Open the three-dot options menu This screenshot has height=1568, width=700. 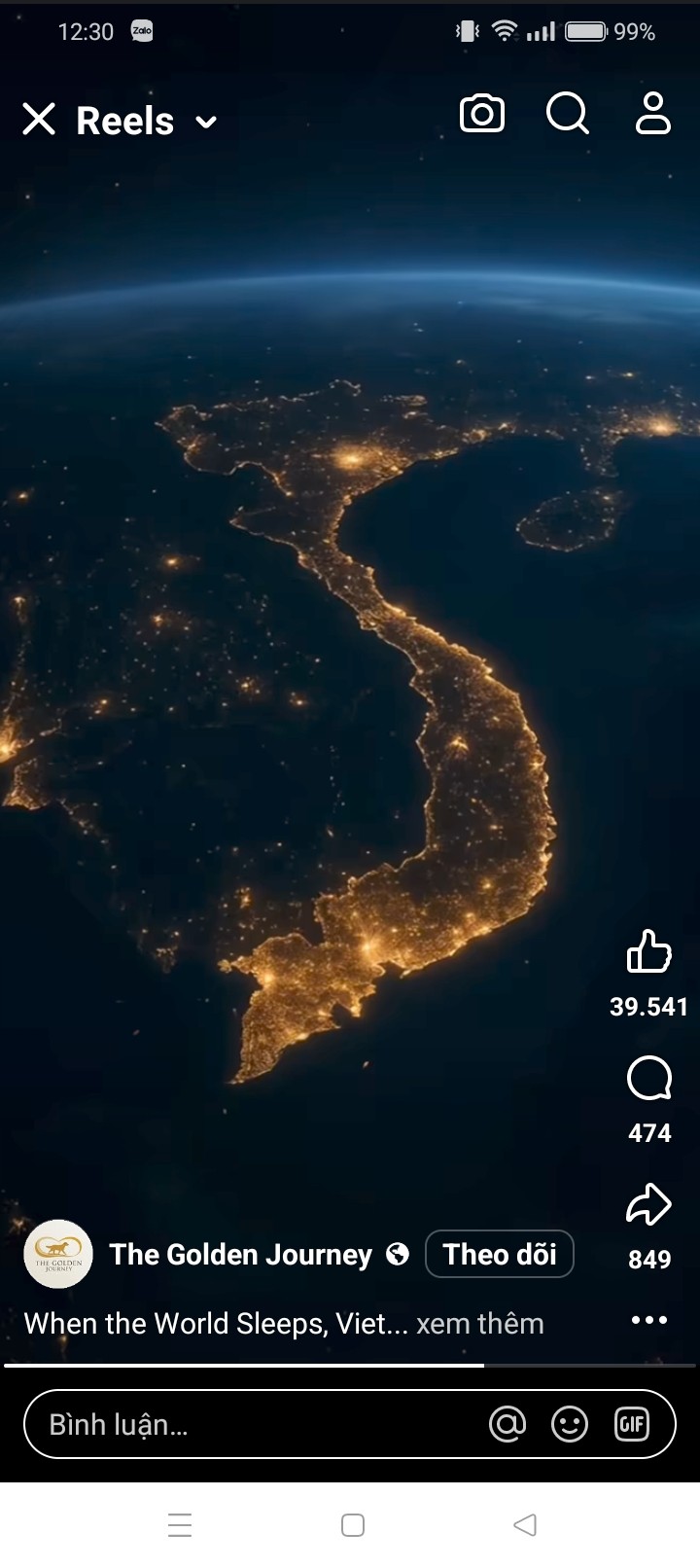[648, 1320]
